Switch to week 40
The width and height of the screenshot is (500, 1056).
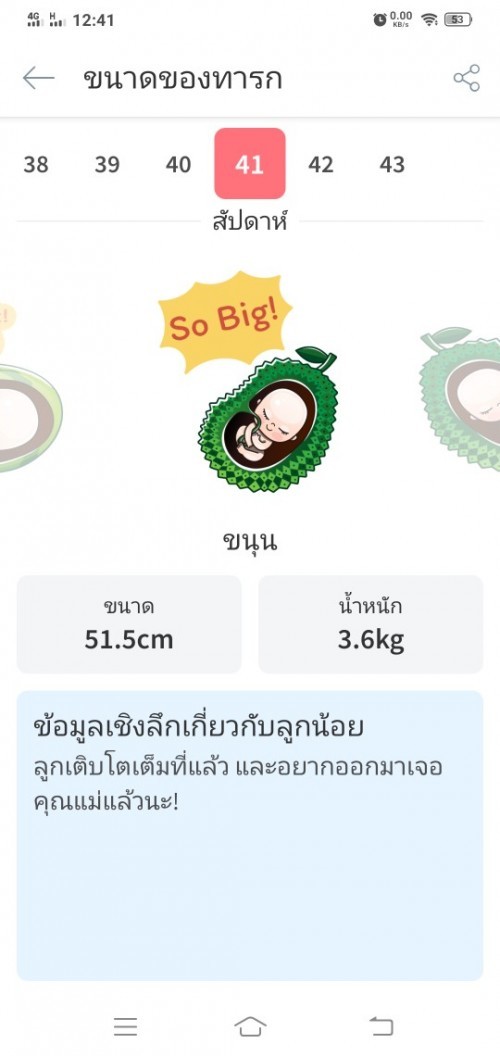tap(179, 164)
